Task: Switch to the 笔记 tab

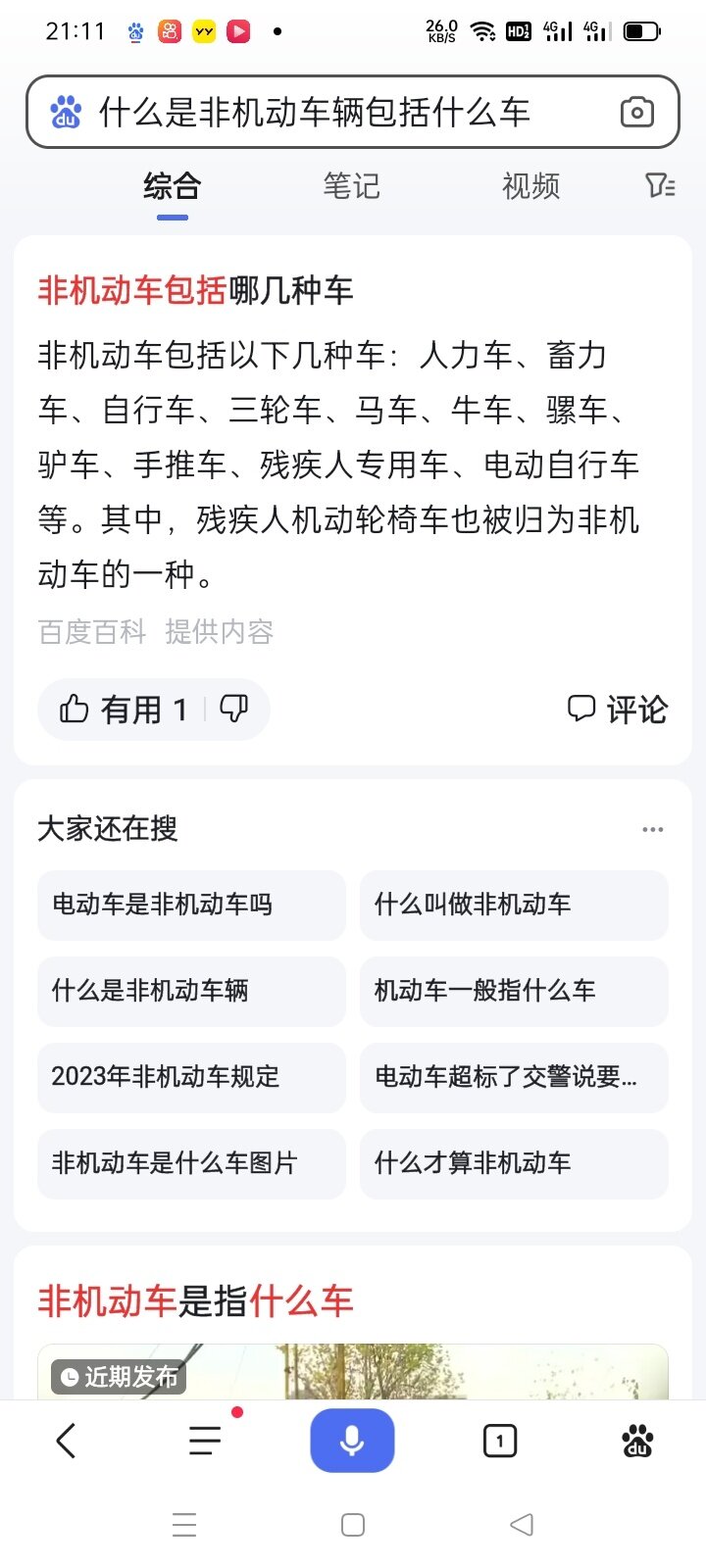Action: [351, 186]
